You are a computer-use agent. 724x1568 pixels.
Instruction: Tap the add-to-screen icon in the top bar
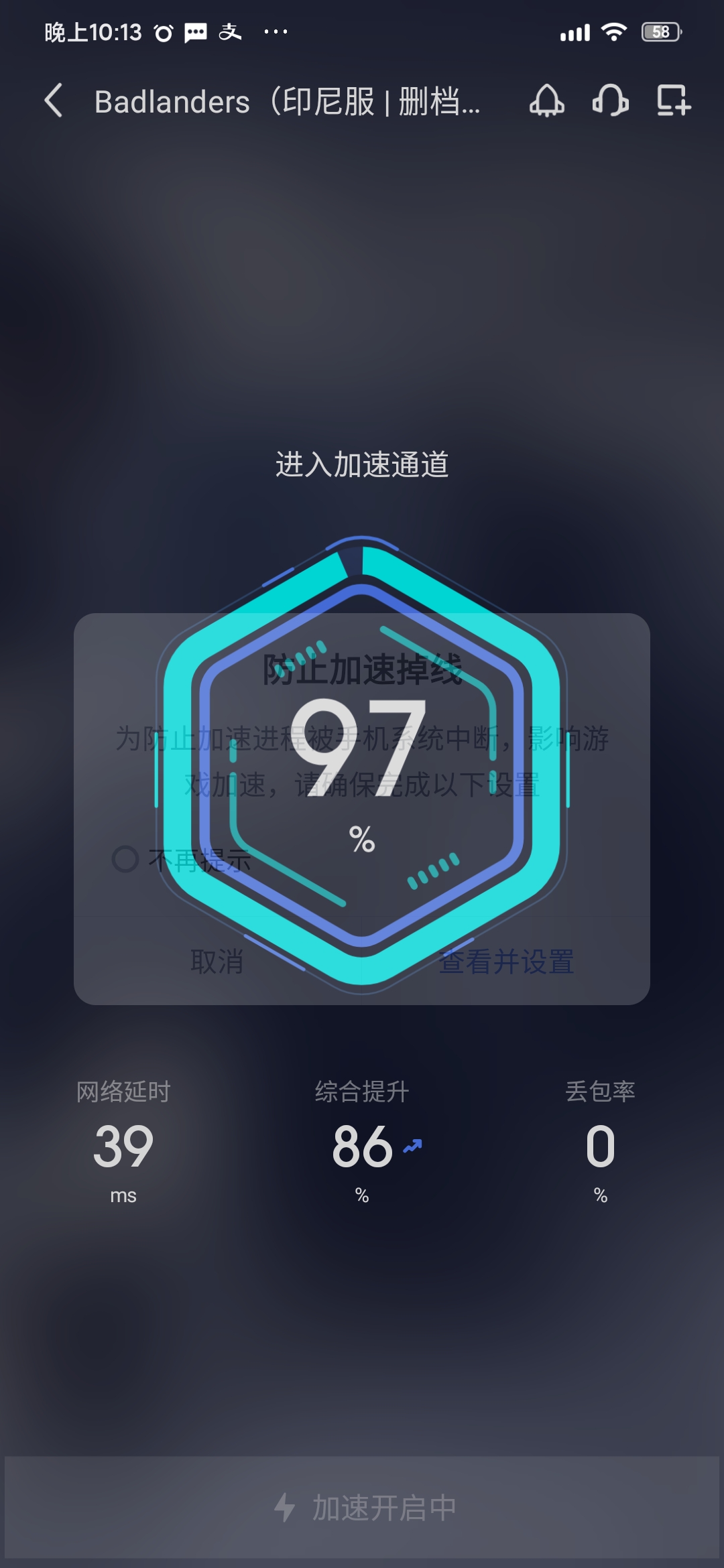click(x=672, y=101)
